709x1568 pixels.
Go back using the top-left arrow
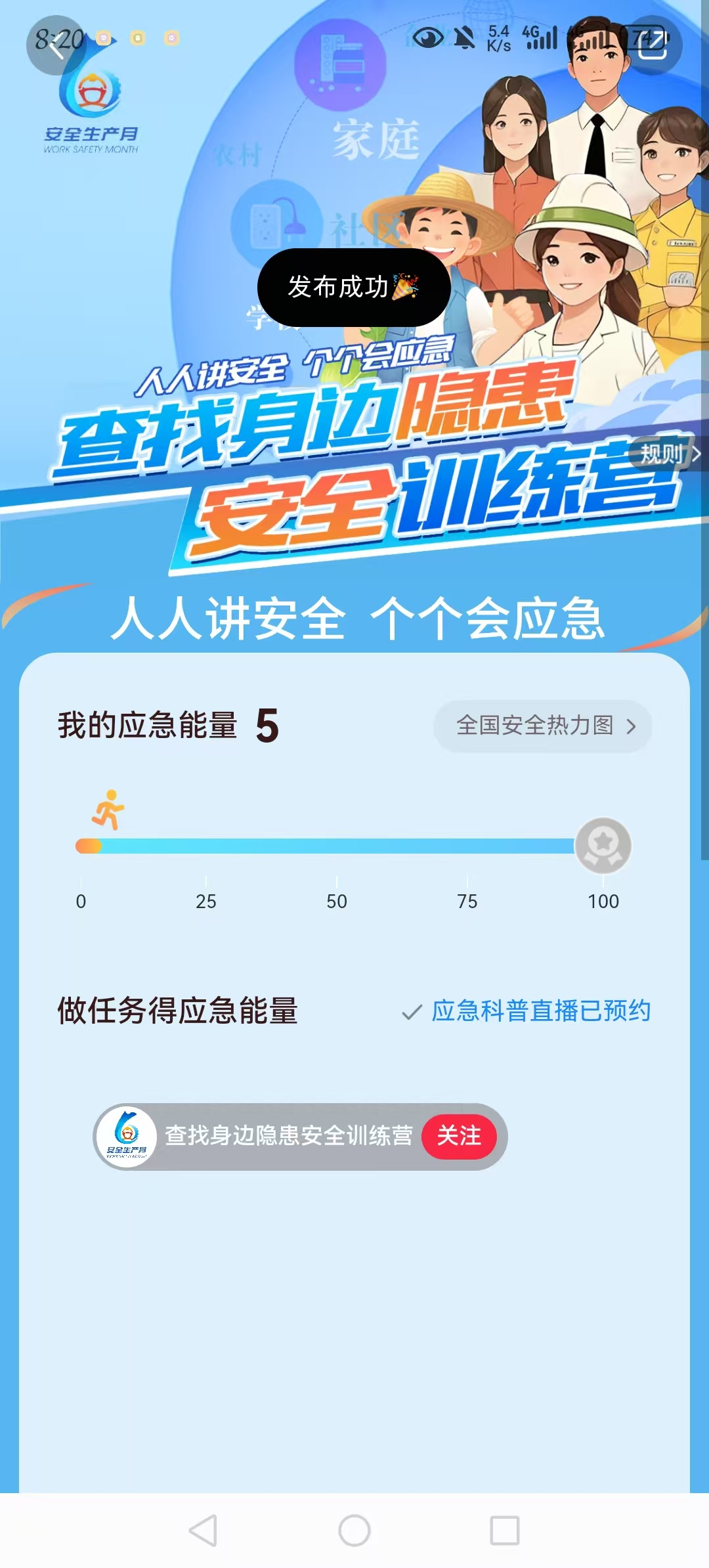(x=56, y=45)
